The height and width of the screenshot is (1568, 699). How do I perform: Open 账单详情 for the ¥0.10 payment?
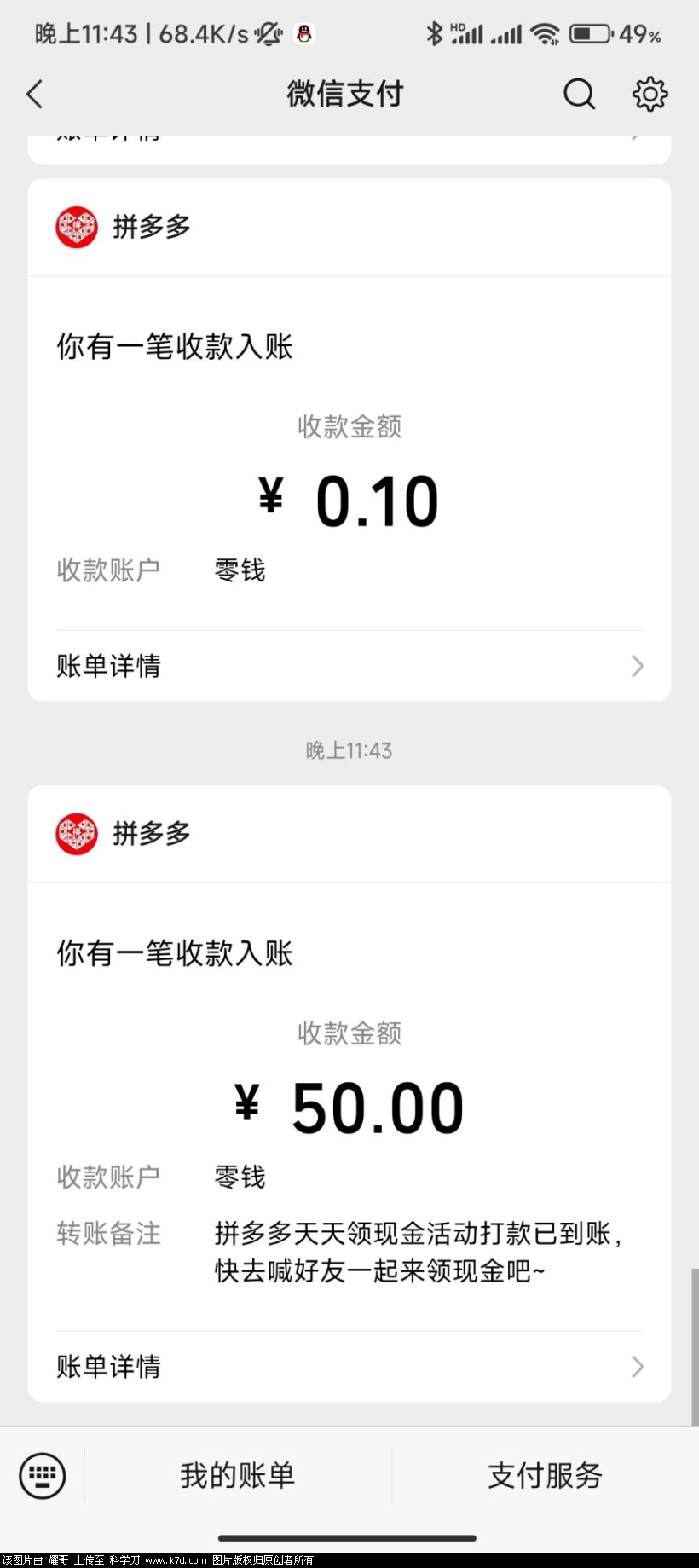[349, 666]
